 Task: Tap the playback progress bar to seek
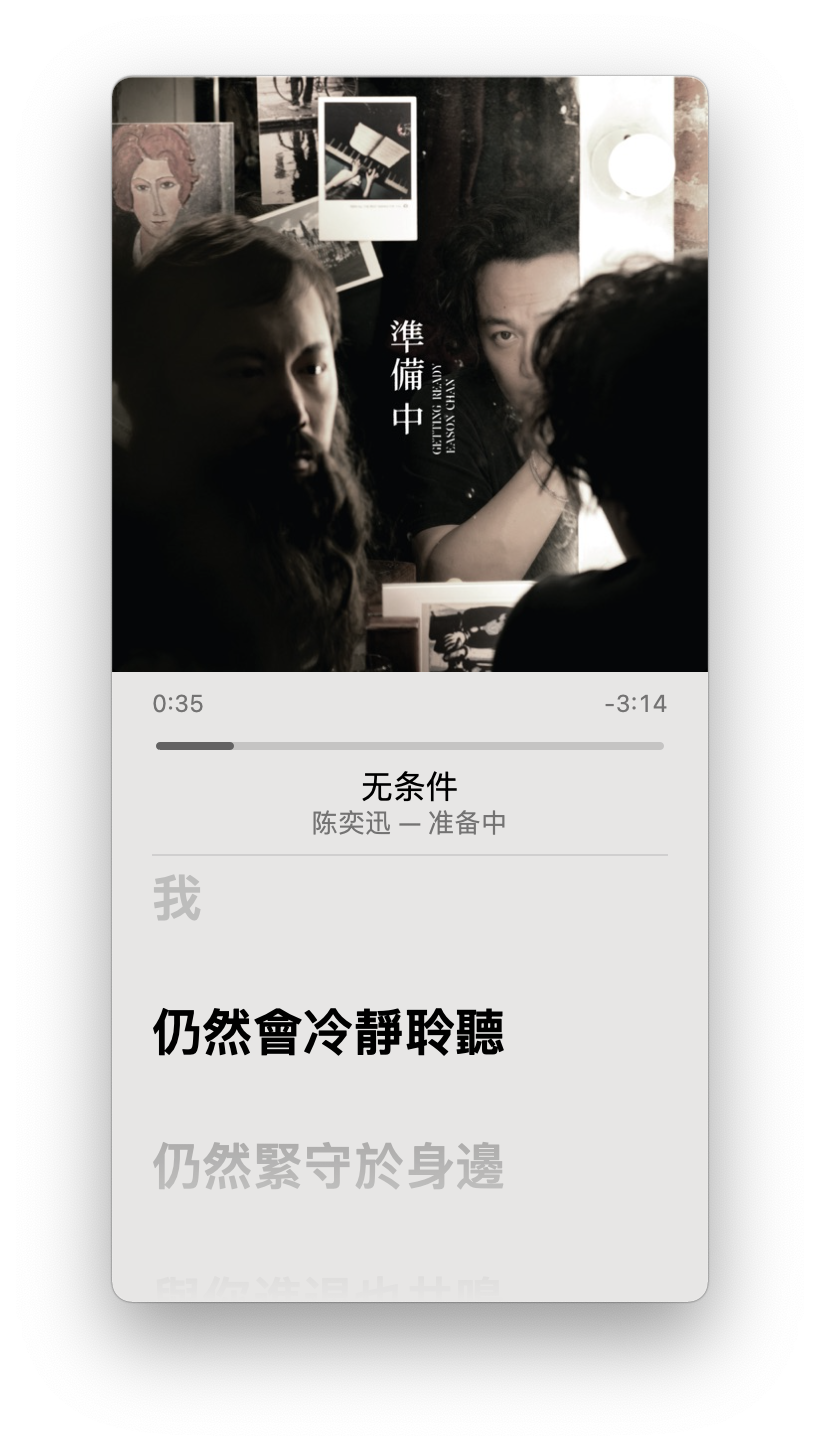click(410, 746)
